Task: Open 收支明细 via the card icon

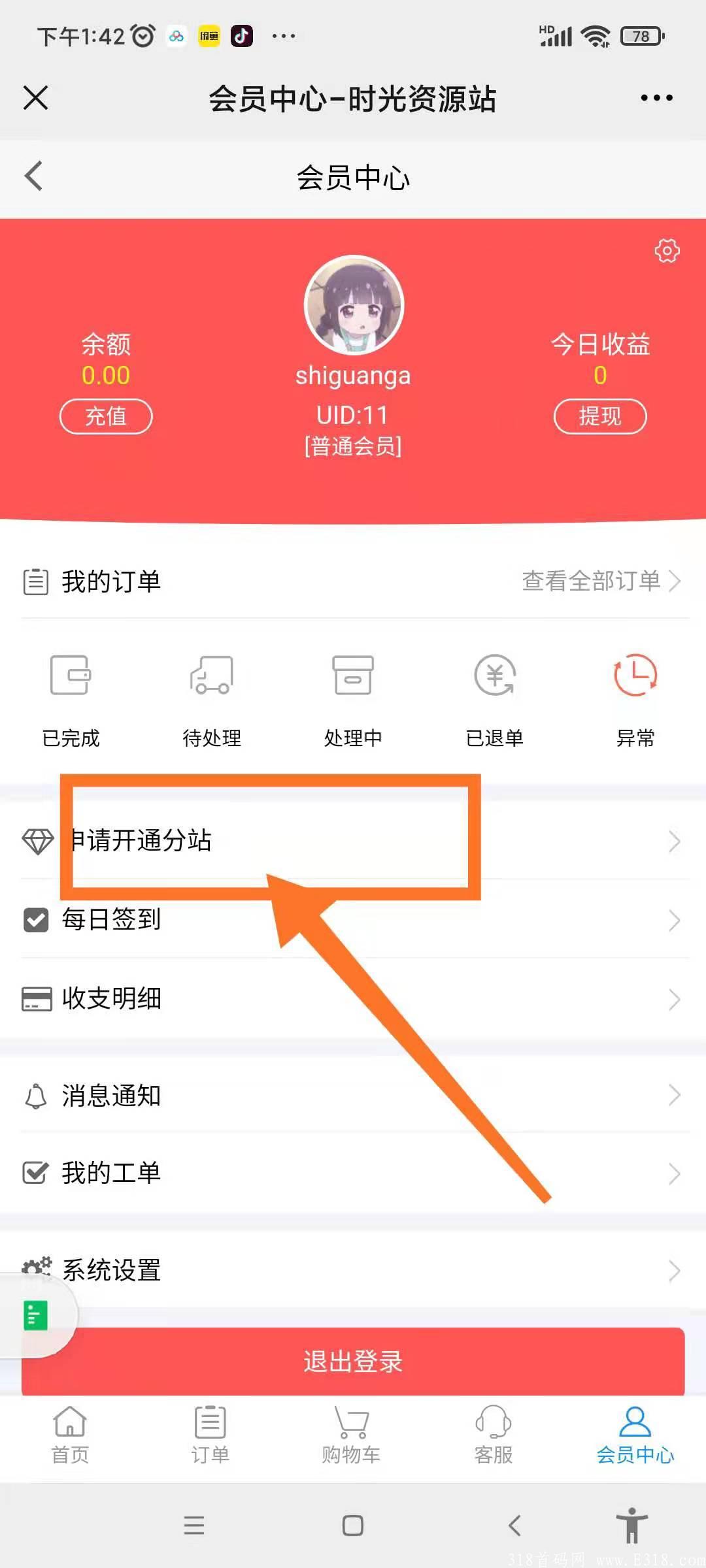Action: coord(36,998)
